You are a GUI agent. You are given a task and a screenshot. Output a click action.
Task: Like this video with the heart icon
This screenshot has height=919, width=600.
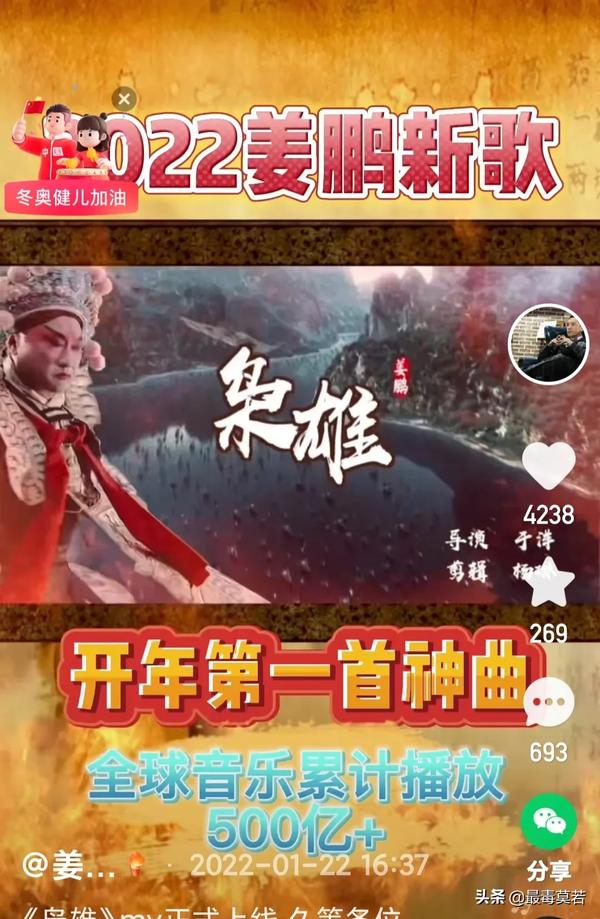pyautogui.click(x=549, y=467)
